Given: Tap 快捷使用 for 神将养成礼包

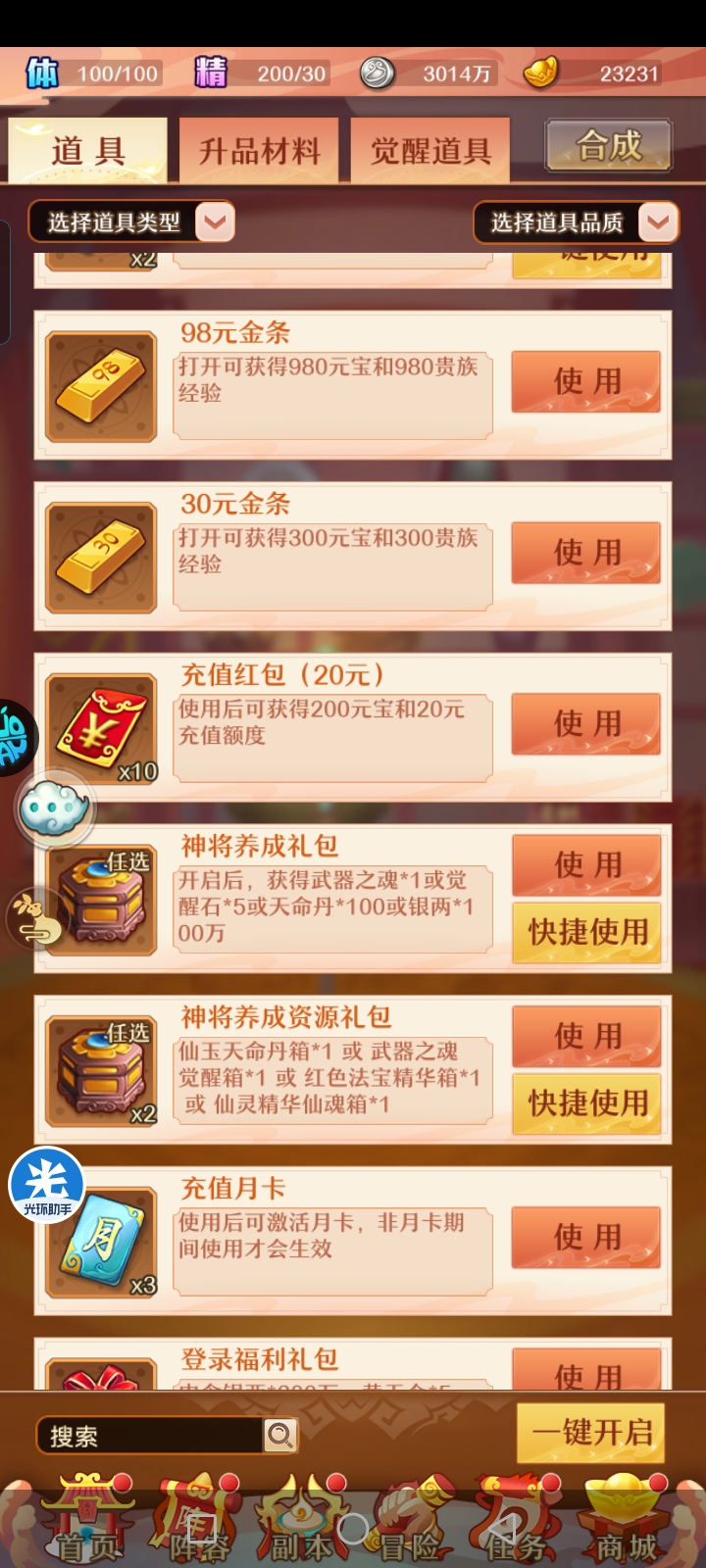Looking at the screenshot, I should 586,932.
